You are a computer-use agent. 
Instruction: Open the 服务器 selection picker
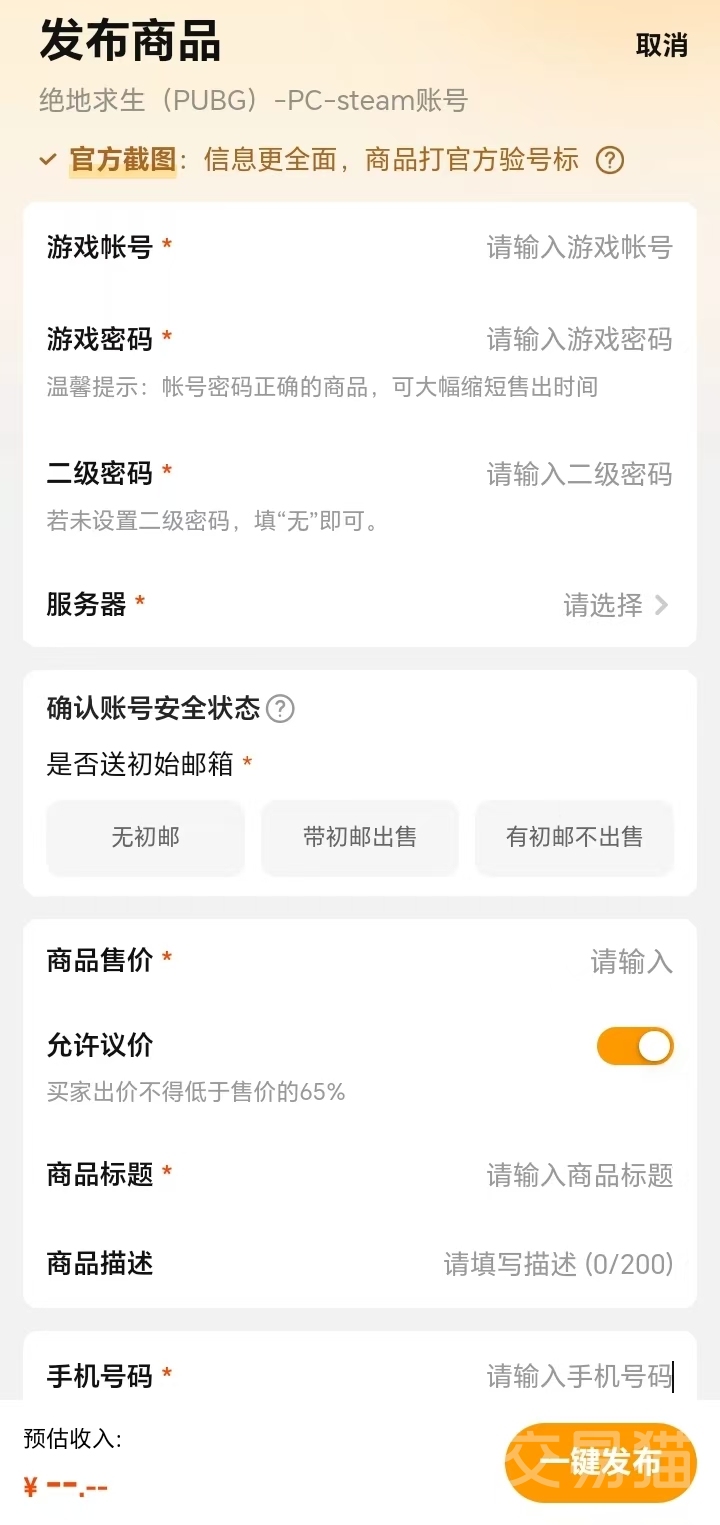tap(615, 605)
